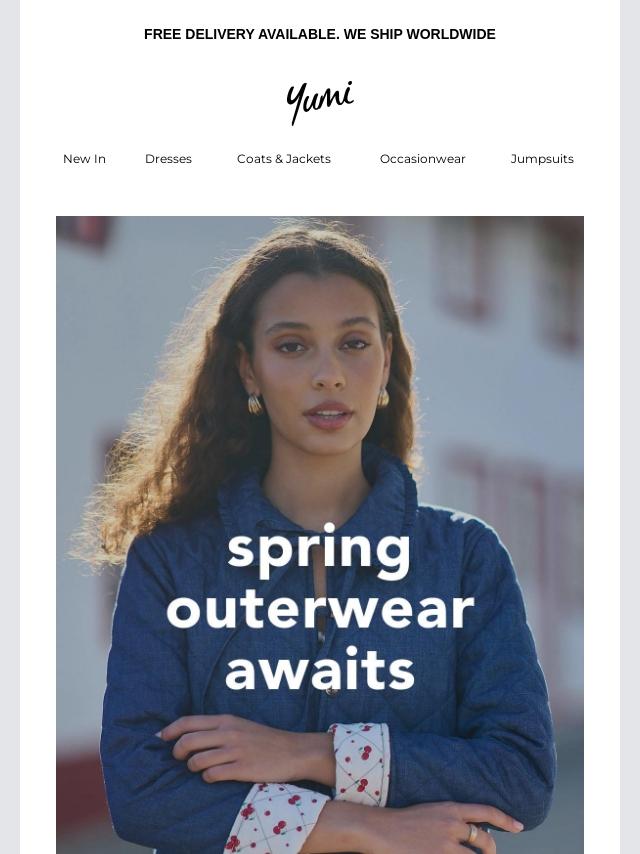
Task: Browse the Dresses category
Action: point(168,159)
